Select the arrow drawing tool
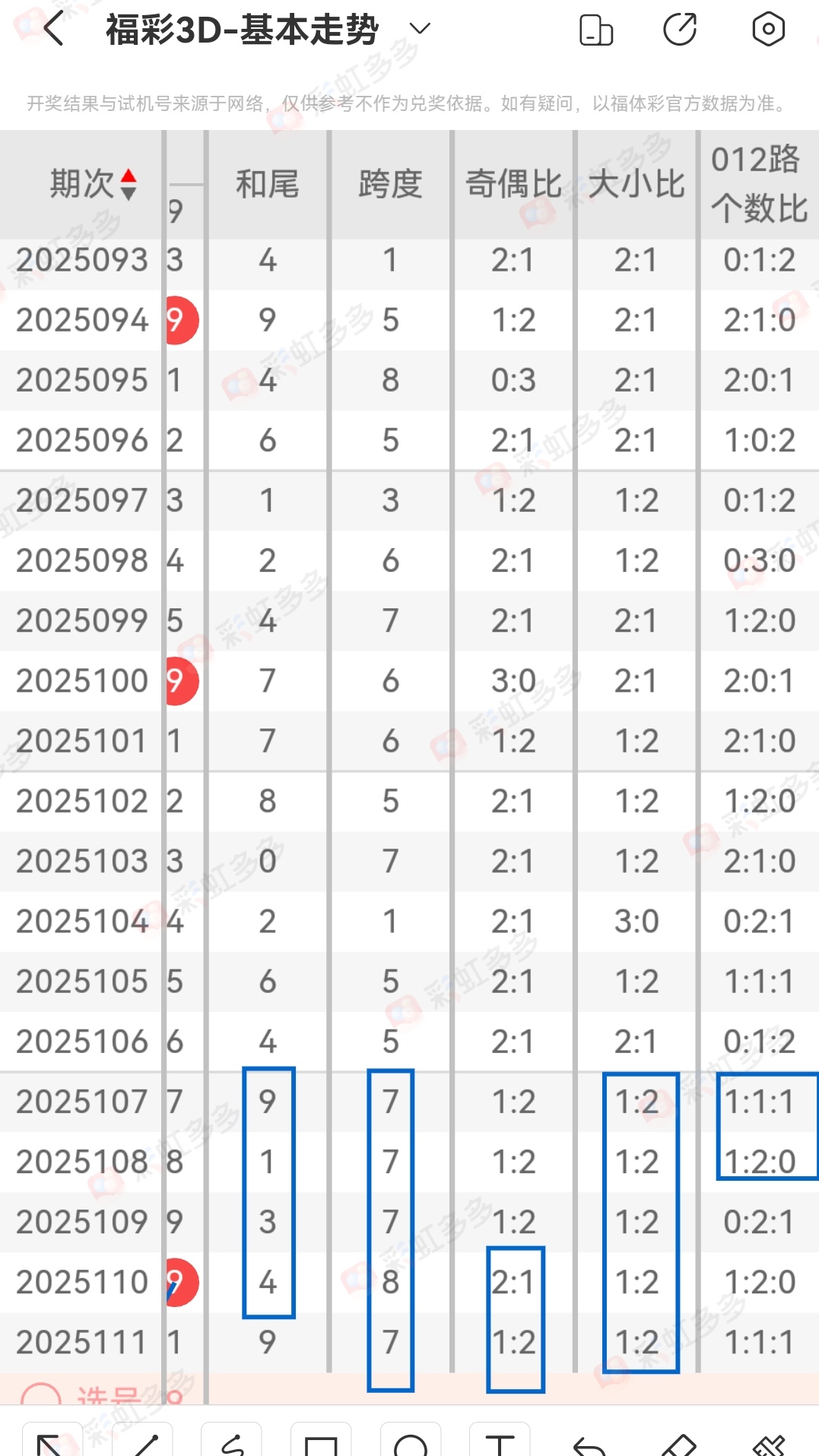The height and width of the screenshot is (1456, 819). (52, 1442)
